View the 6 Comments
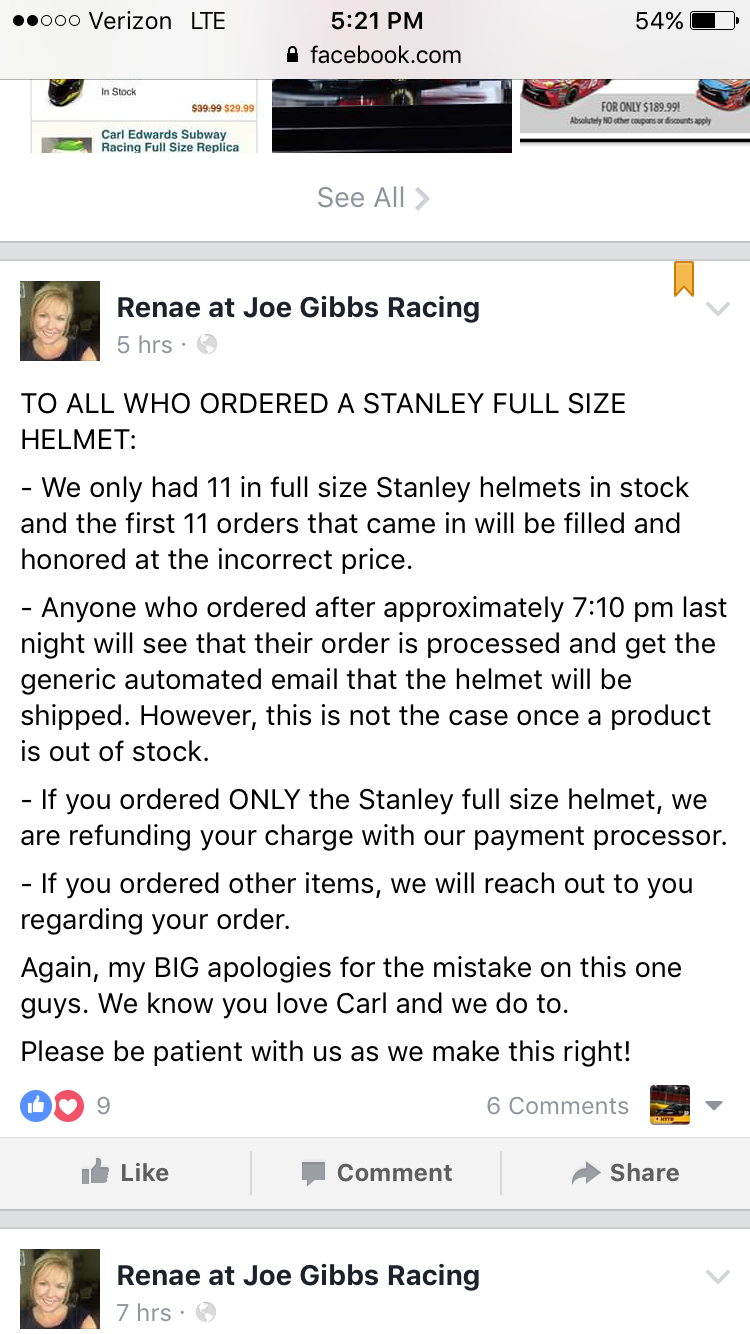 pos(557,1106)
